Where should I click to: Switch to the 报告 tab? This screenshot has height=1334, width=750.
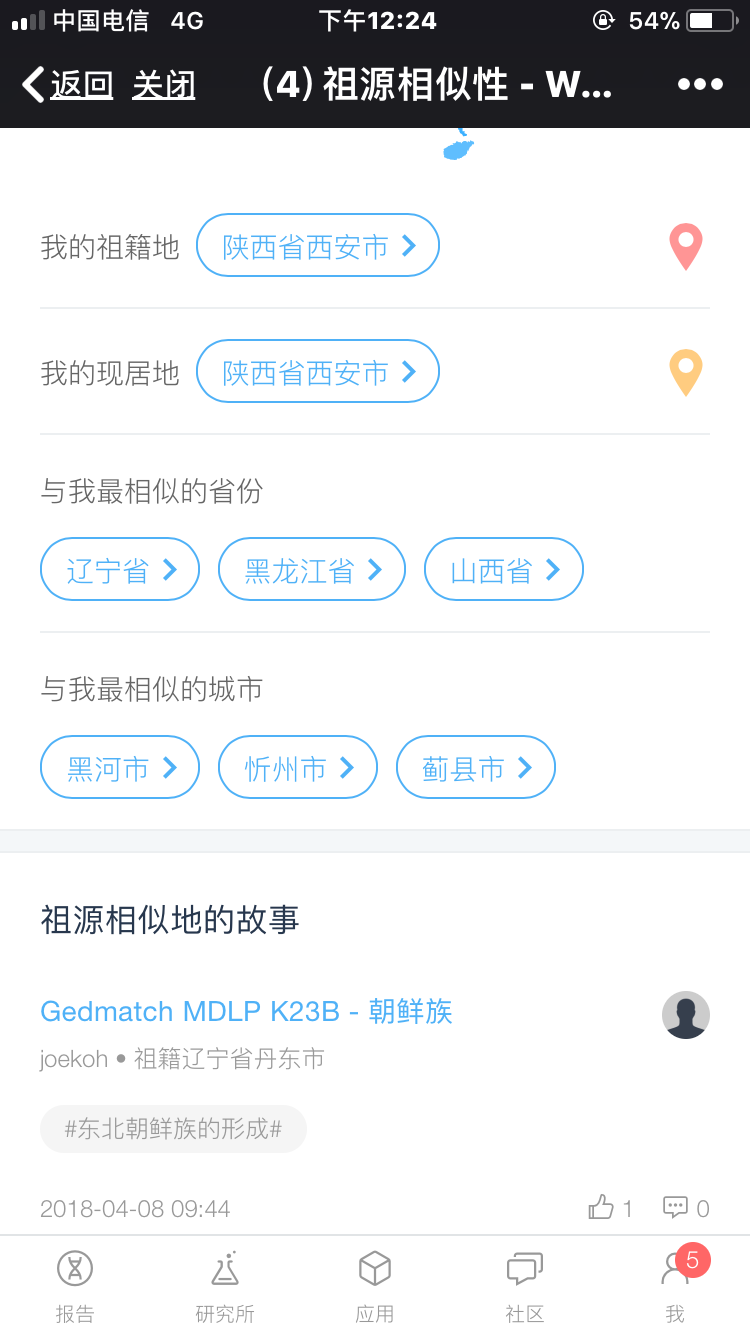click(x=75, y=1286)
